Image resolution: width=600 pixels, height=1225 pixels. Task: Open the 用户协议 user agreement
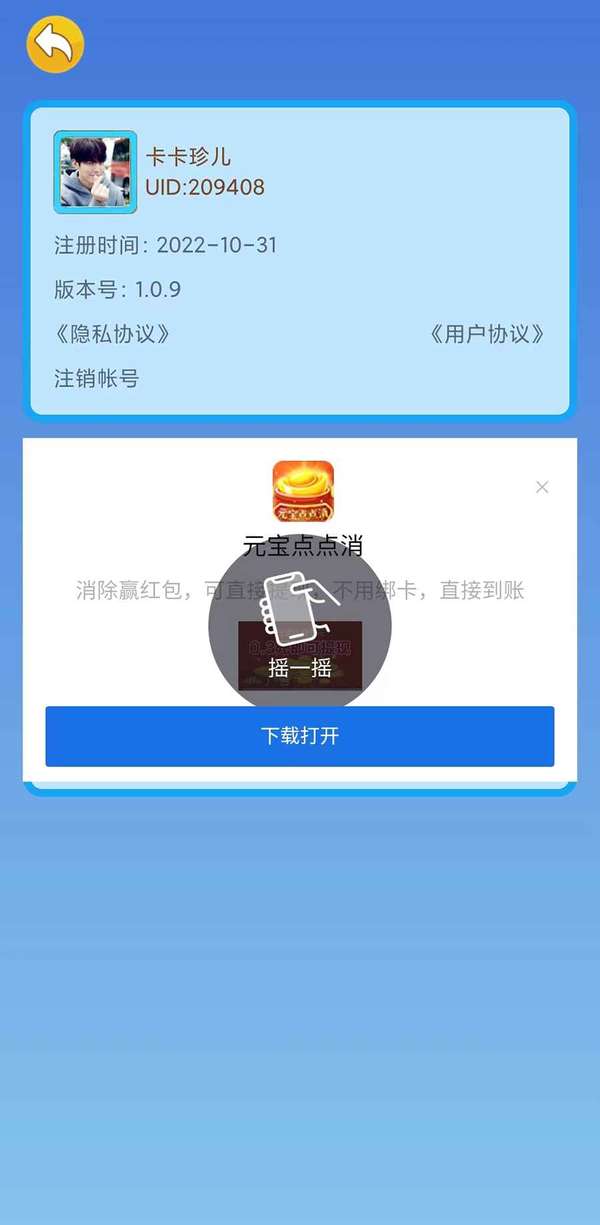(x=486, y=334)
